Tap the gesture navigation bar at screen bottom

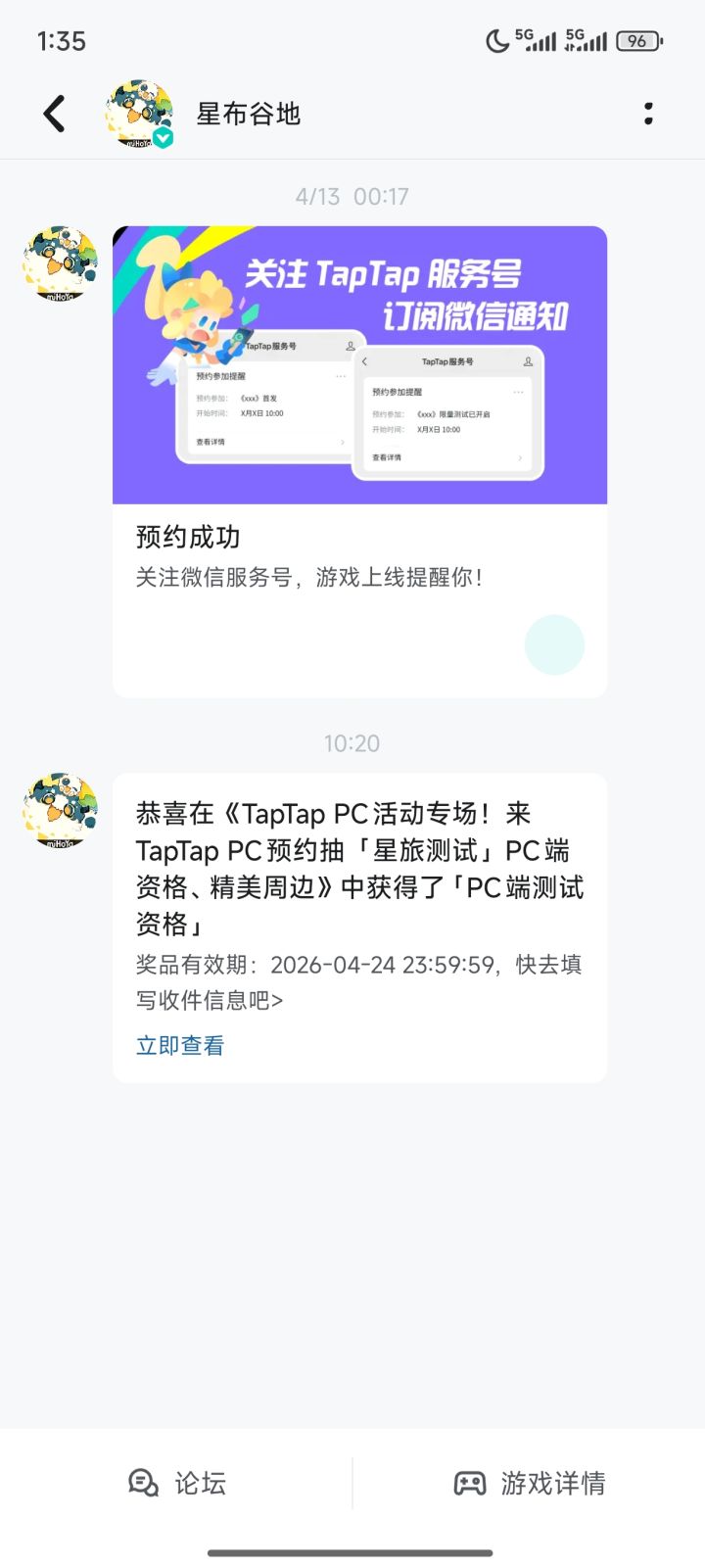click(x=352, y=1551)
